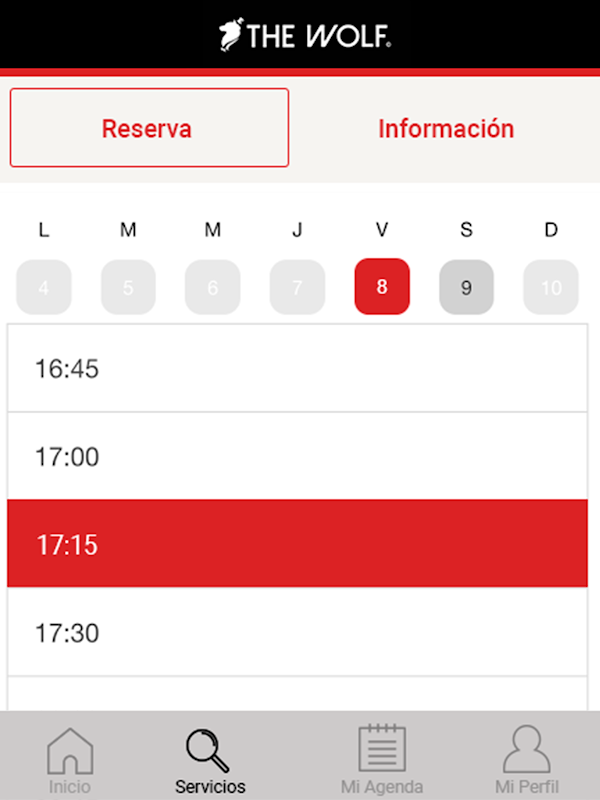Switch to Mi Perfil
The image size is (600, 800).
527,760
